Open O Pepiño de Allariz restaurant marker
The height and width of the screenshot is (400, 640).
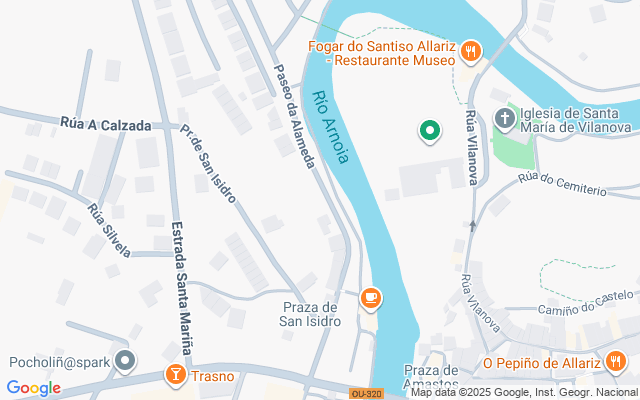tap(617, 362)
